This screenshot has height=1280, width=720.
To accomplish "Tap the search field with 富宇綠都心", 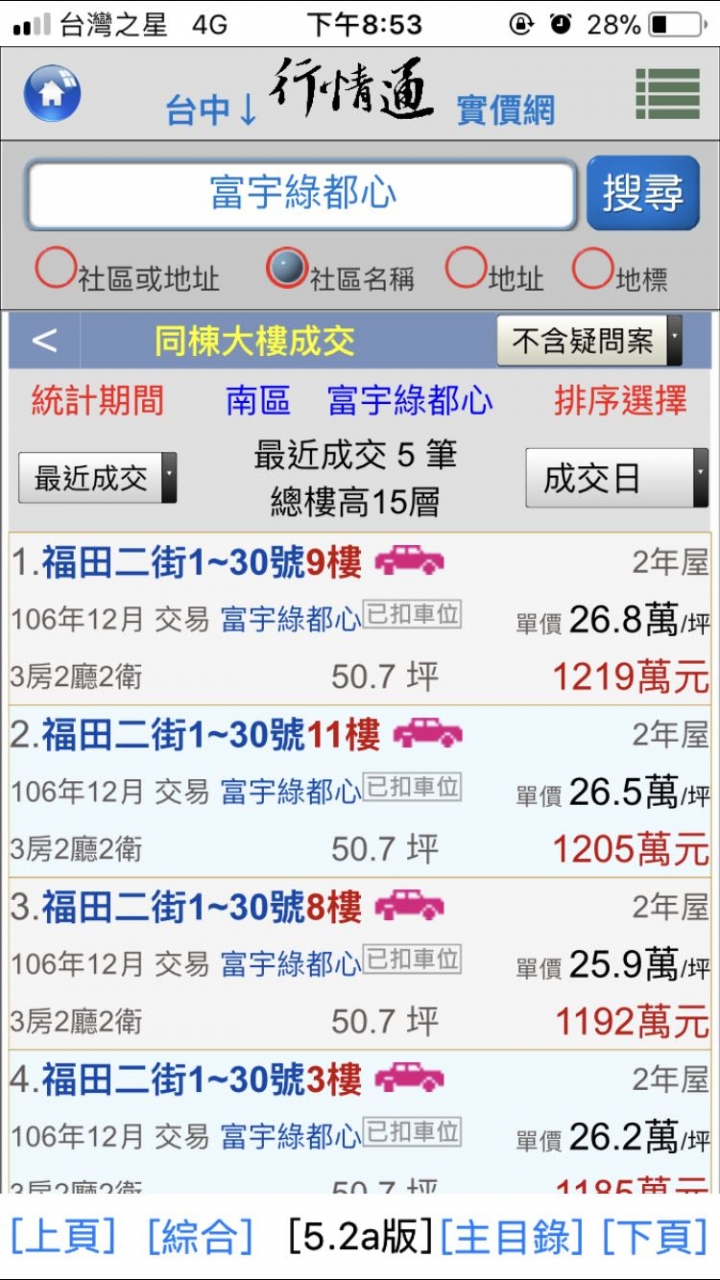I will tap(302, 194).
